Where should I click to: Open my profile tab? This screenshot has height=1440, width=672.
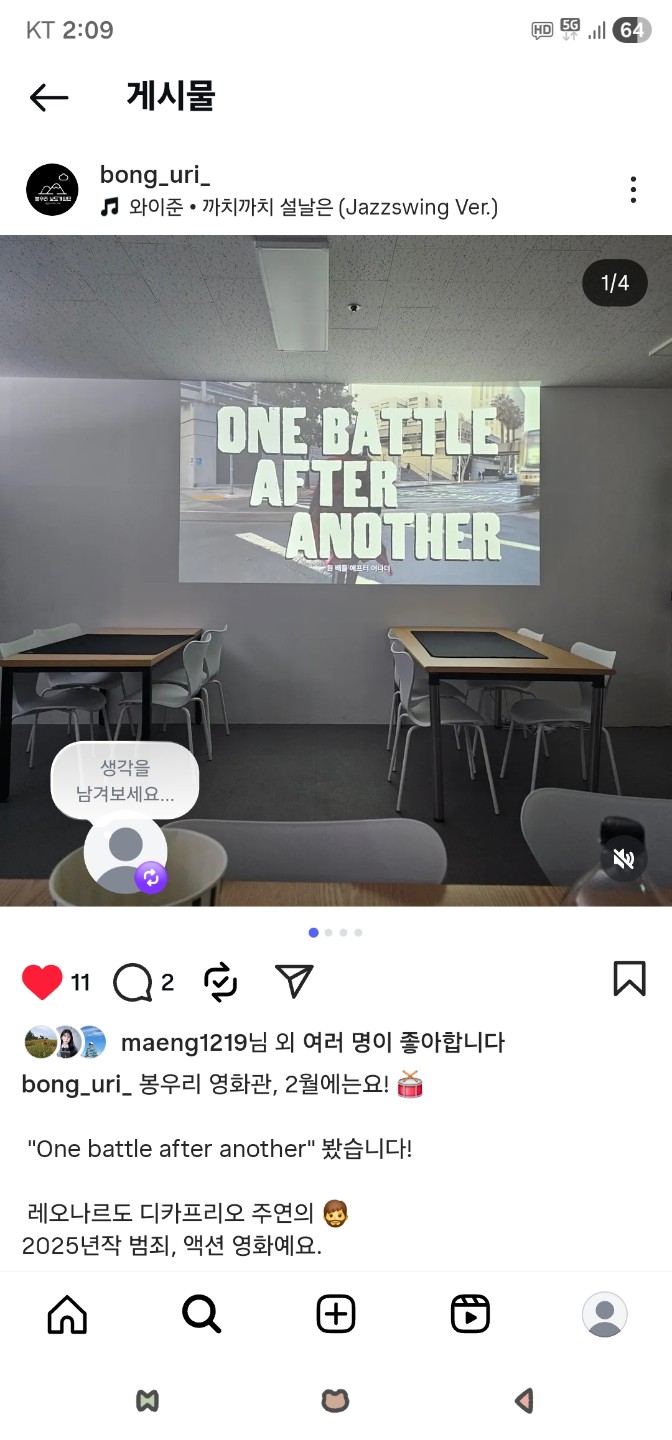(604, 1314)
